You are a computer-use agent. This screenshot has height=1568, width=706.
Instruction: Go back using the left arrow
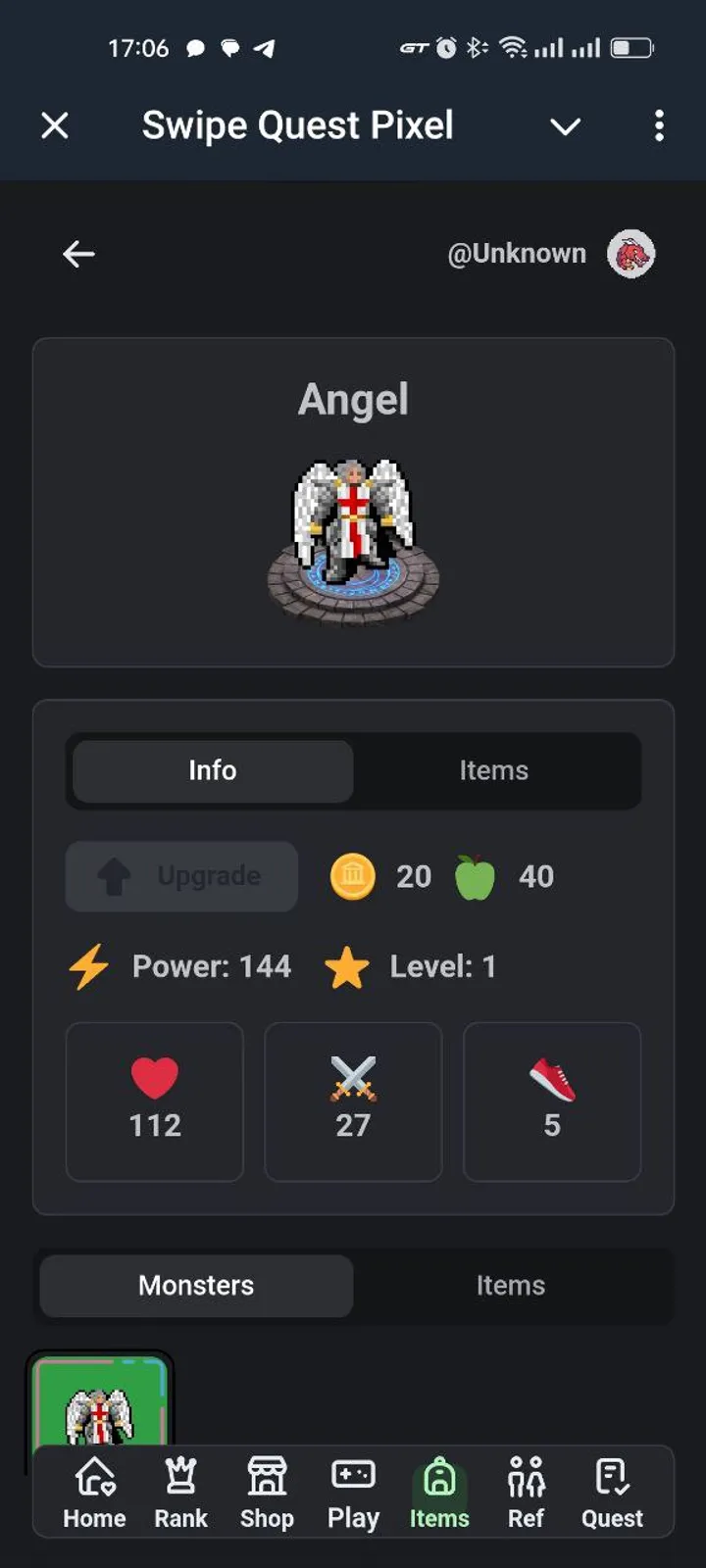coord(78,254)
